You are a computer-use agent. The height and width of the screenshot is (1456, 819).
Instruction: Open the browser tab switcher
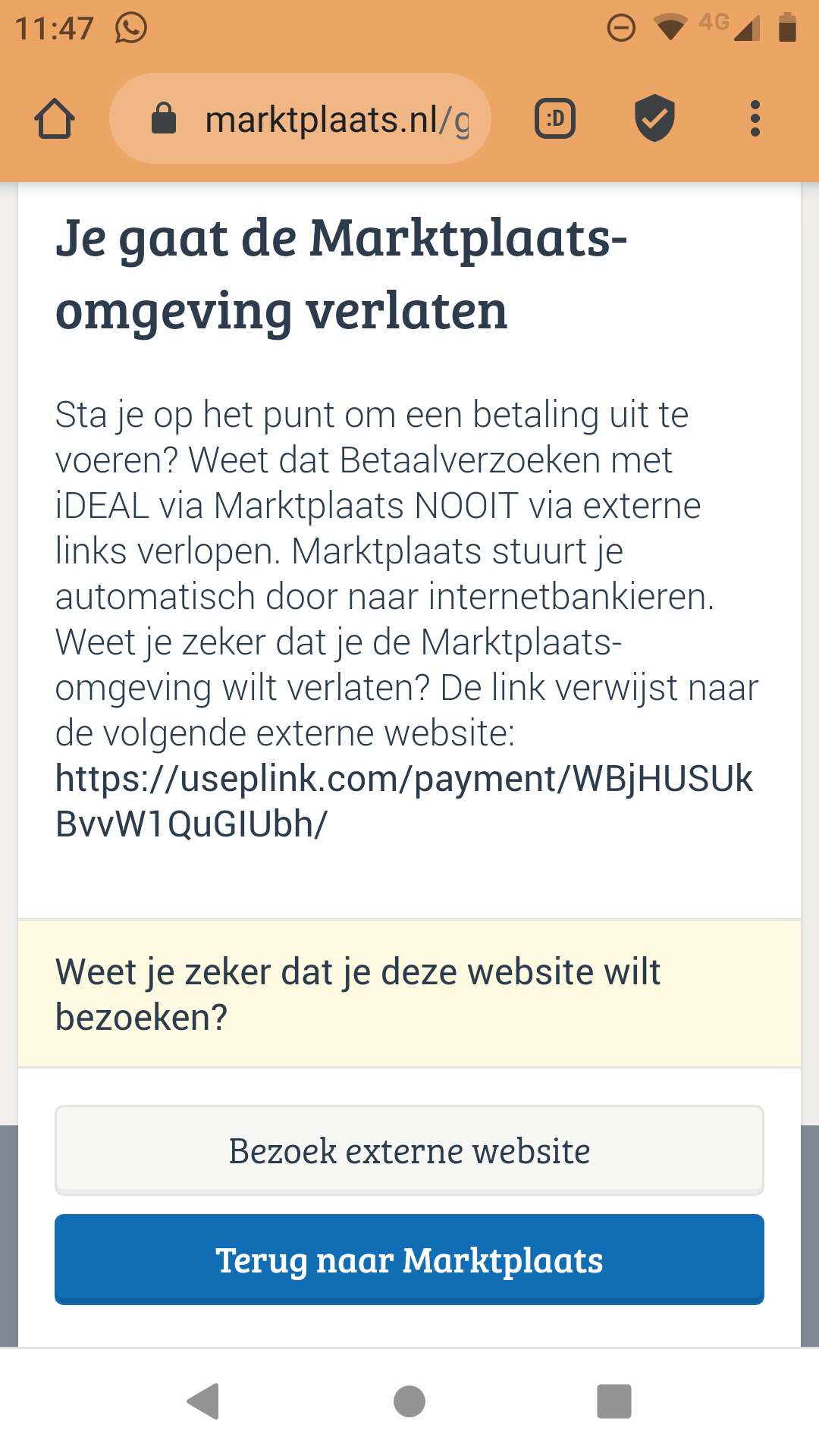pyautogui.click(x=555, y=119)
